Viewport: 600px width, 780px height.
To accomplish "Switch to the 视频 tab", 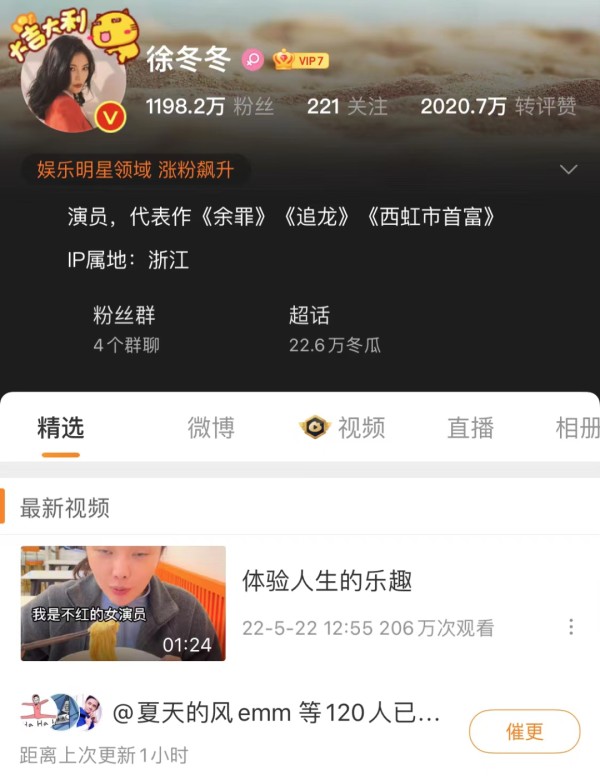I will coord(343,428).
